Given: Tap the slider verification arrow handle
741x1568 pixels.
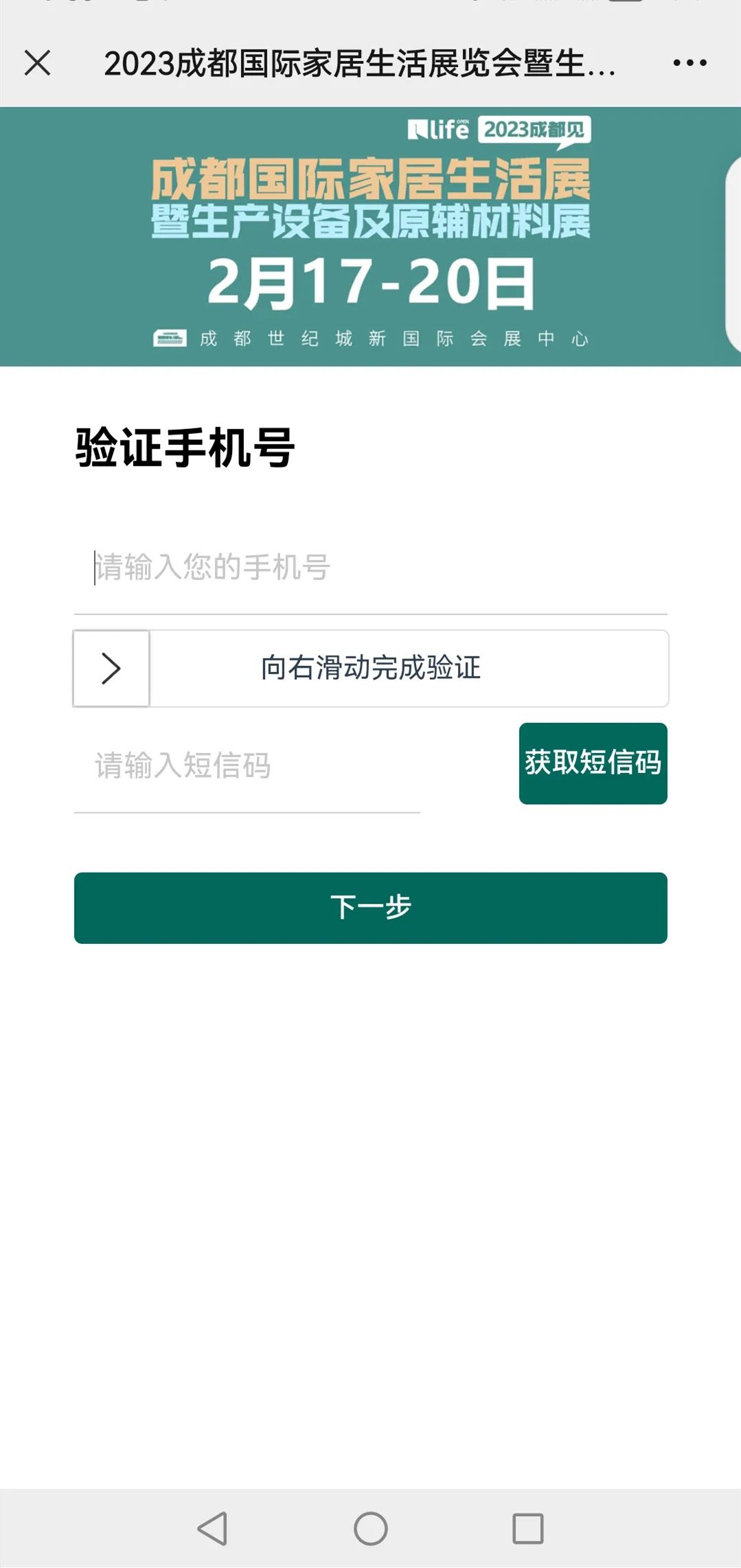Looking at the screenshot, I should click(x=111, y=669).
